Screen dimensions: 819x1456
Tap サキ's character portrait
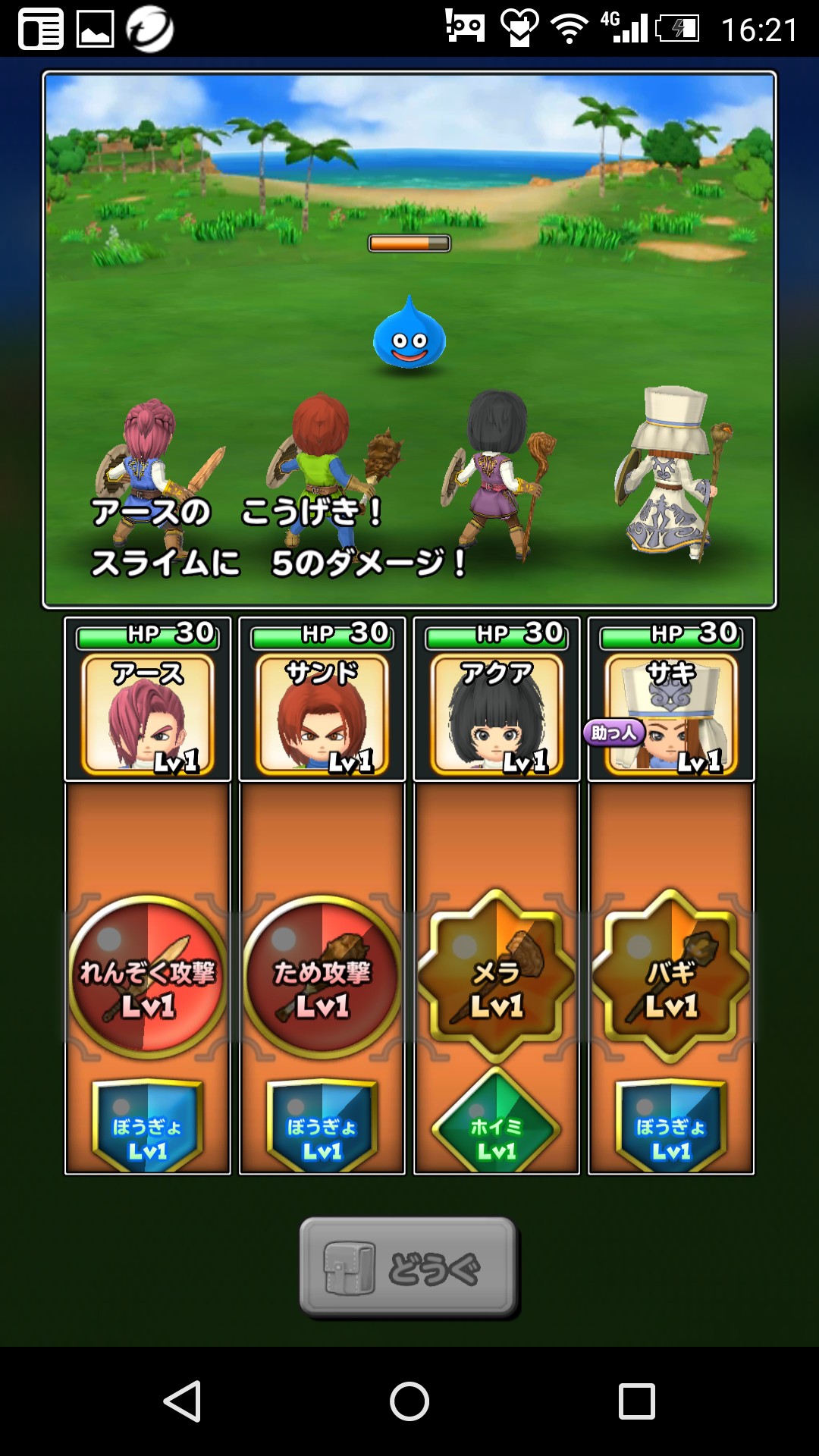pos(671,714)
